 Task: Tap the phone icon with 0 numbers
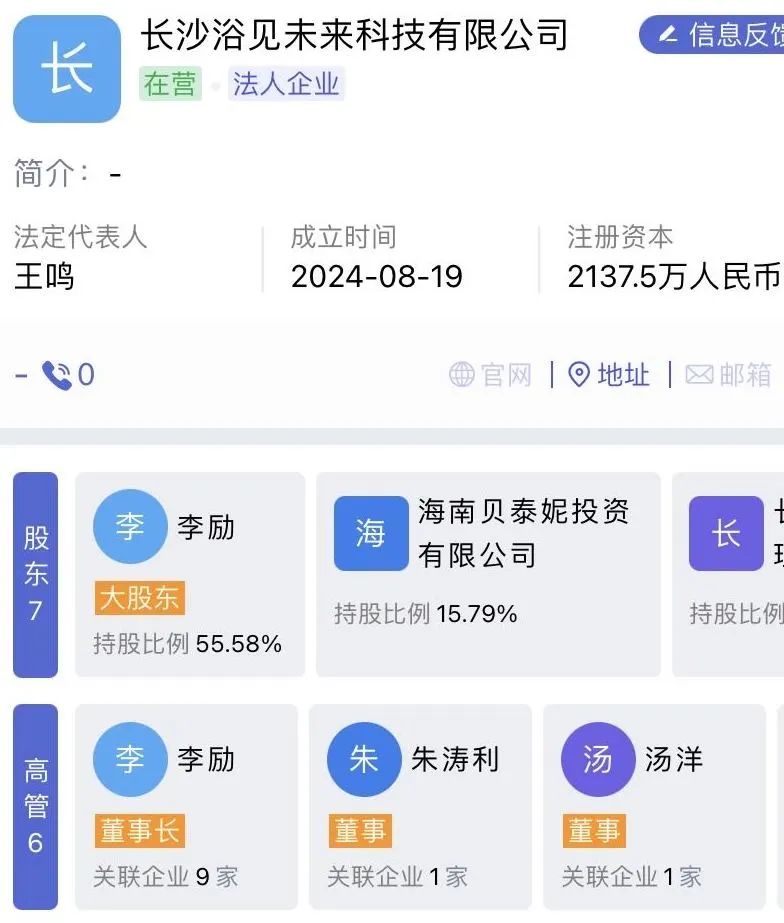pyautogui.click(x=67, y=375)
